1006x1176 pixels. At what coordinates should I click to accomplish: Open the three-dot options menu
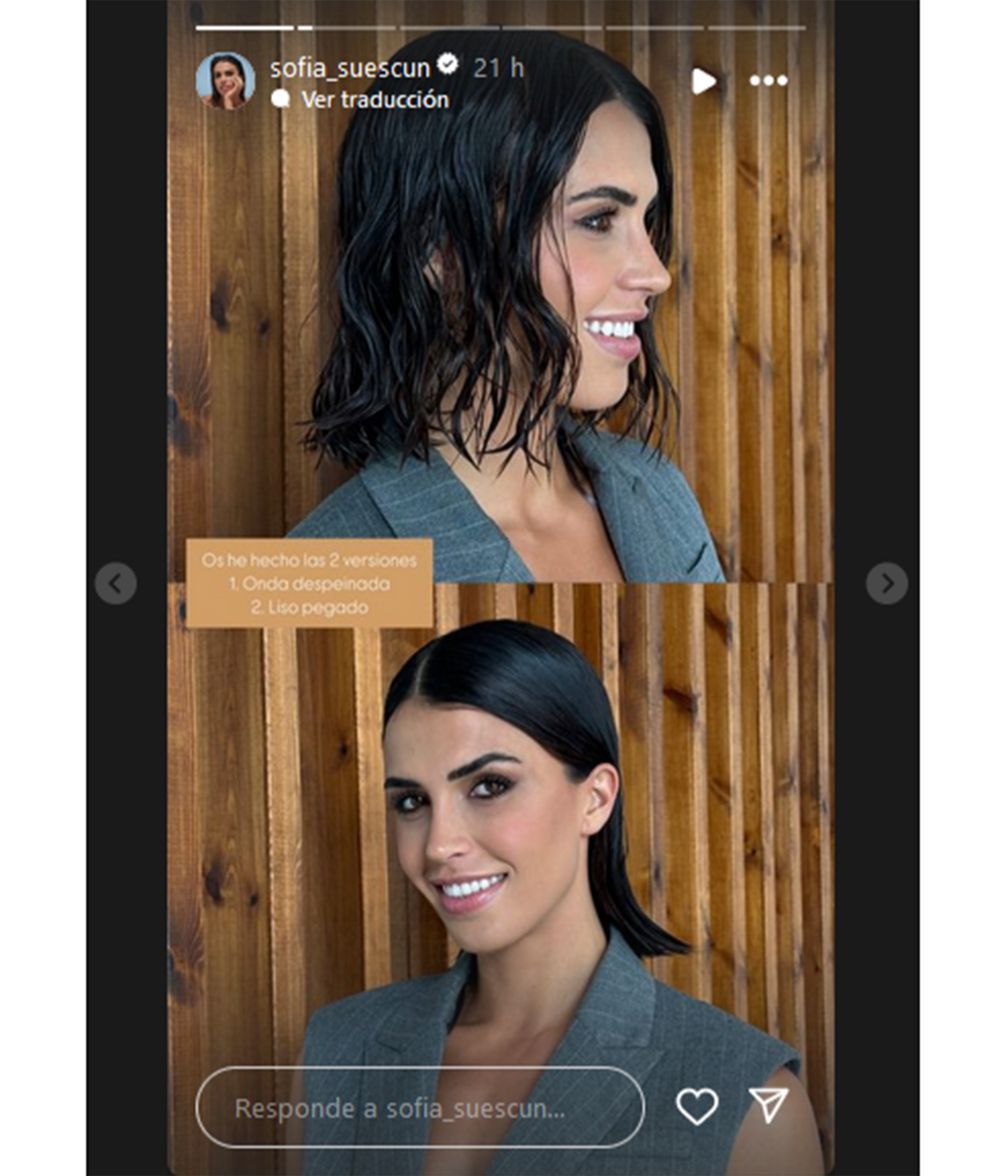pyautogui.click(x=768, y=81)
